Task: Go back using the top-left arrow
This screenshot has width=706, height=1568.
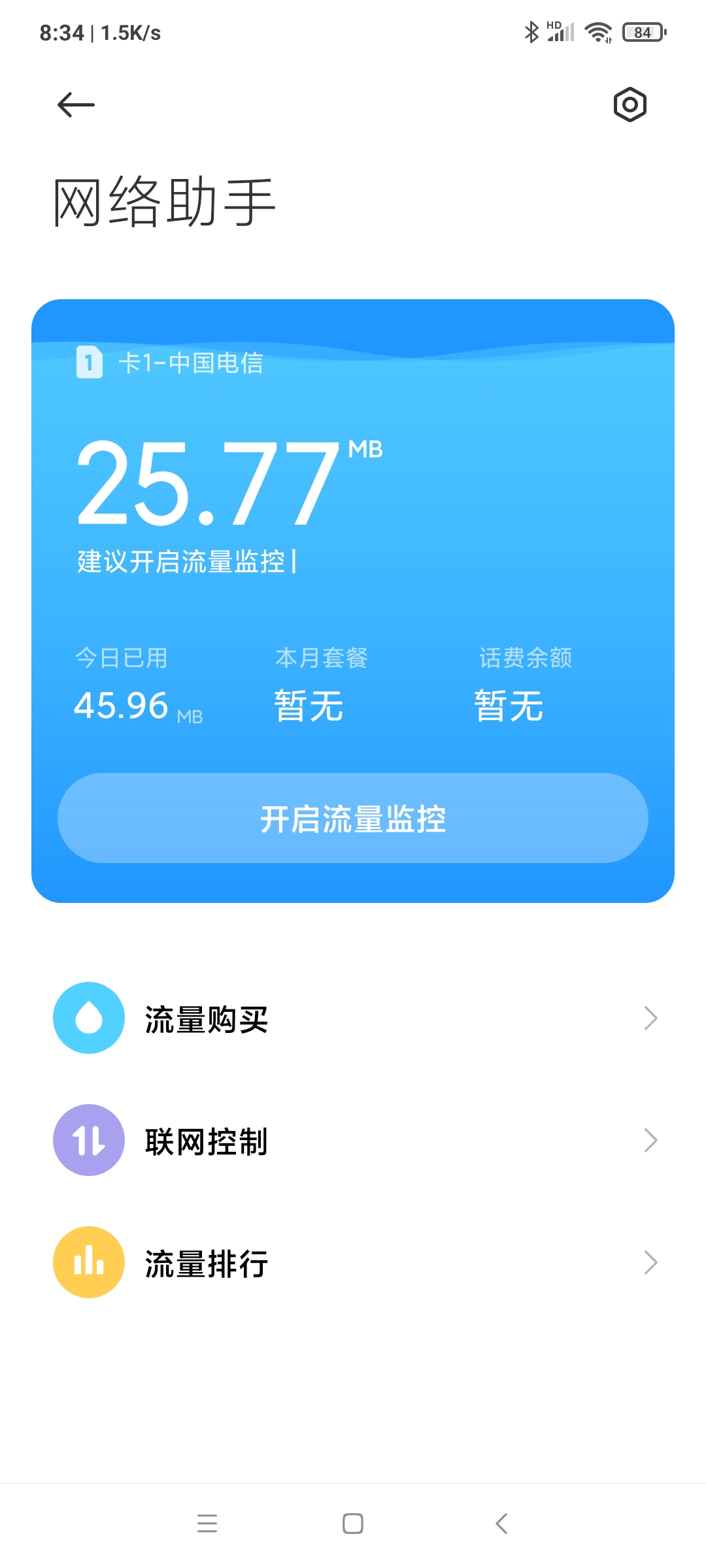Action: click(x=76, y=105)
